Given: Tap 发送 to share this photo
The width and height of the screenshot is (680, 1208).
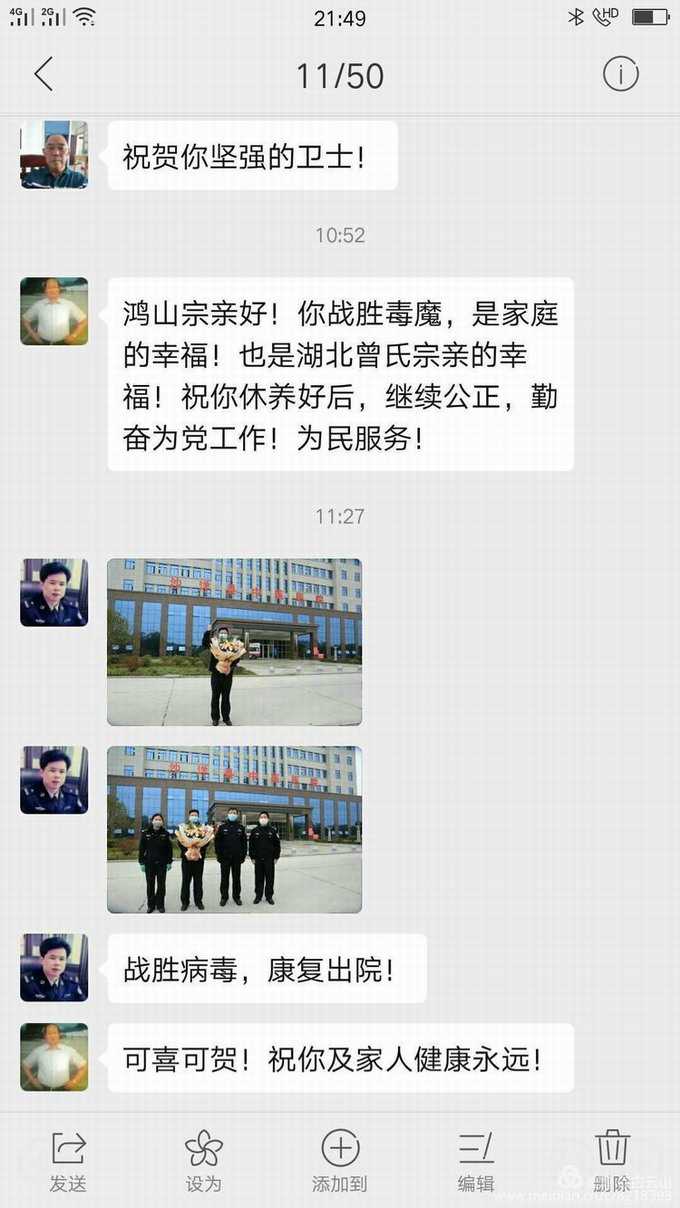Looking at the screenshot, I should pyautogui.click(x=68, y=1160).
